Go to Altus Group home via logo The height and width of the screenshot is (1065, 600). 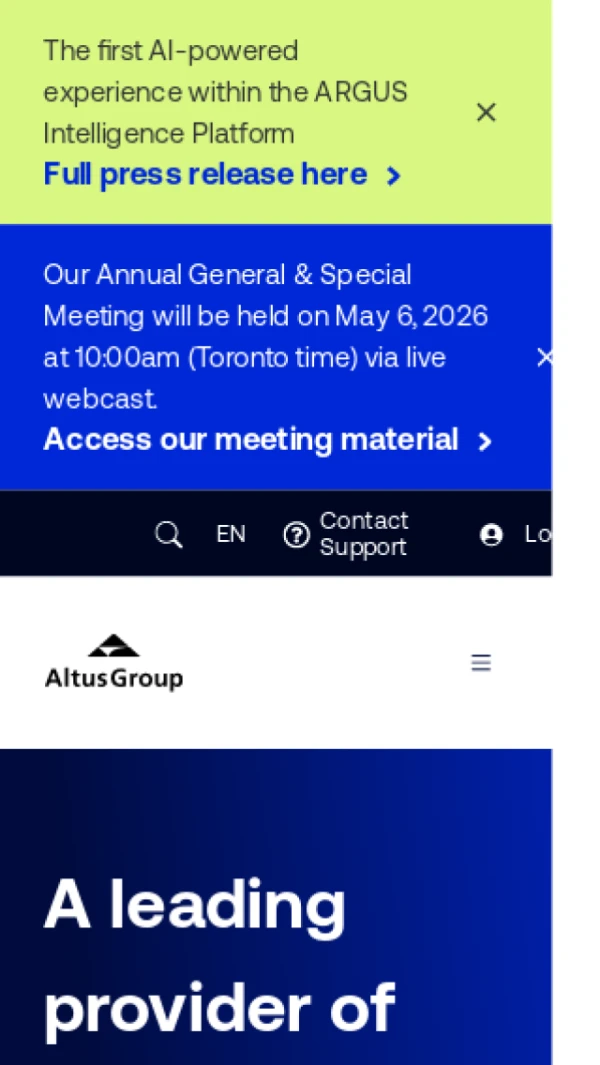(114, 662)
